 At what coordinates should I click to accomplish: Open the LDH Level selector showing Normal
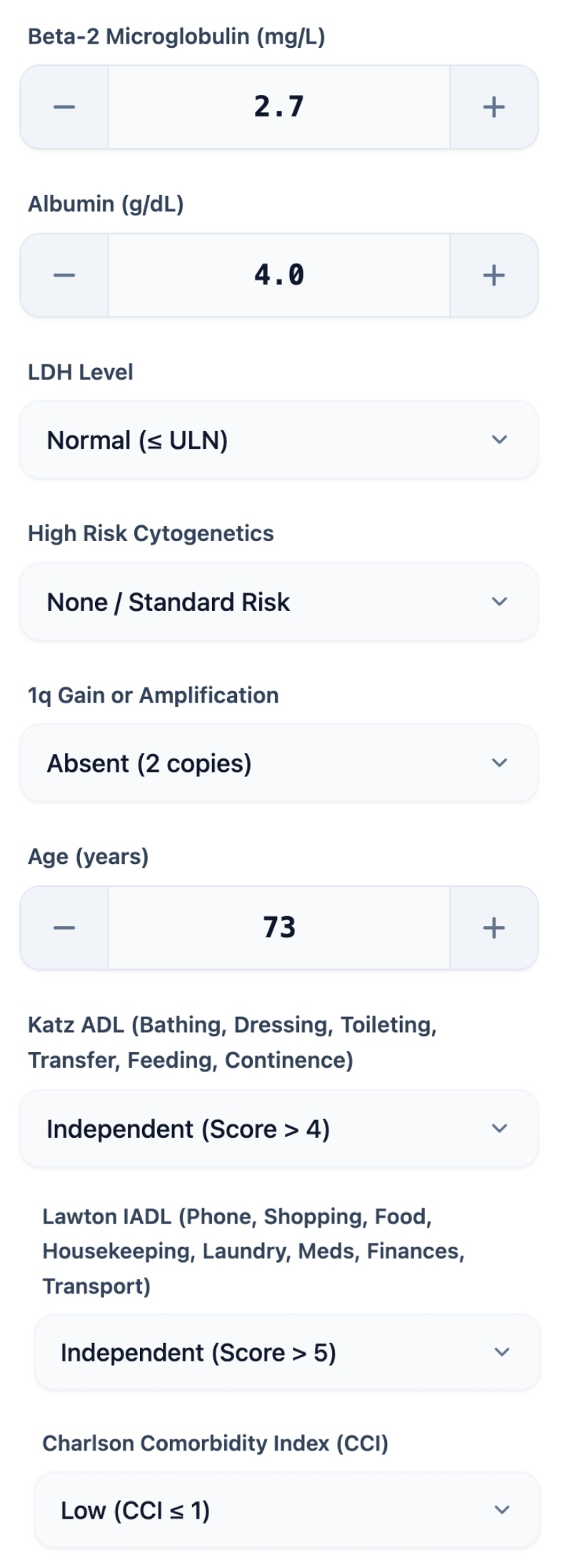tap(279, 440)
